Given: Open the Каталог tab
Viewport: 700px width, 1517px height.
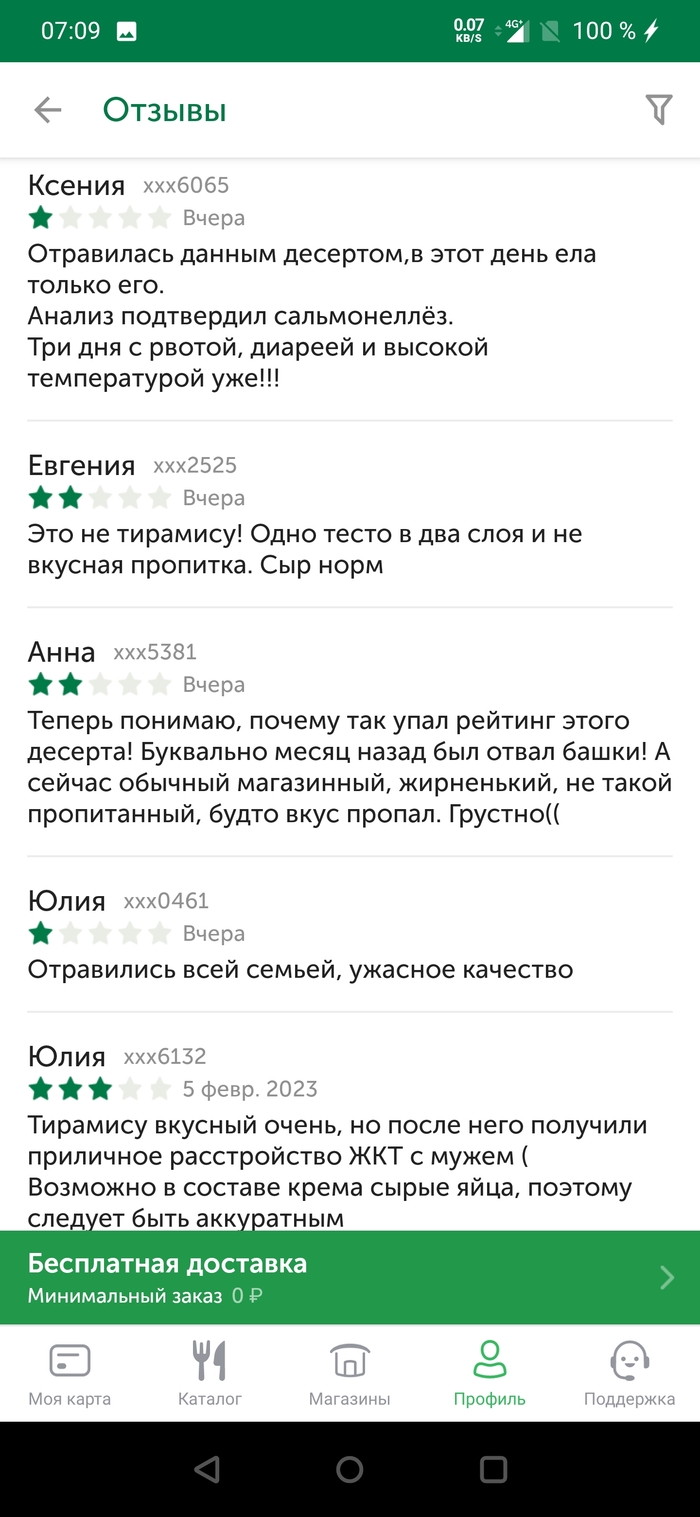Looking at the screenshot, I should (x=210, y=1374).
